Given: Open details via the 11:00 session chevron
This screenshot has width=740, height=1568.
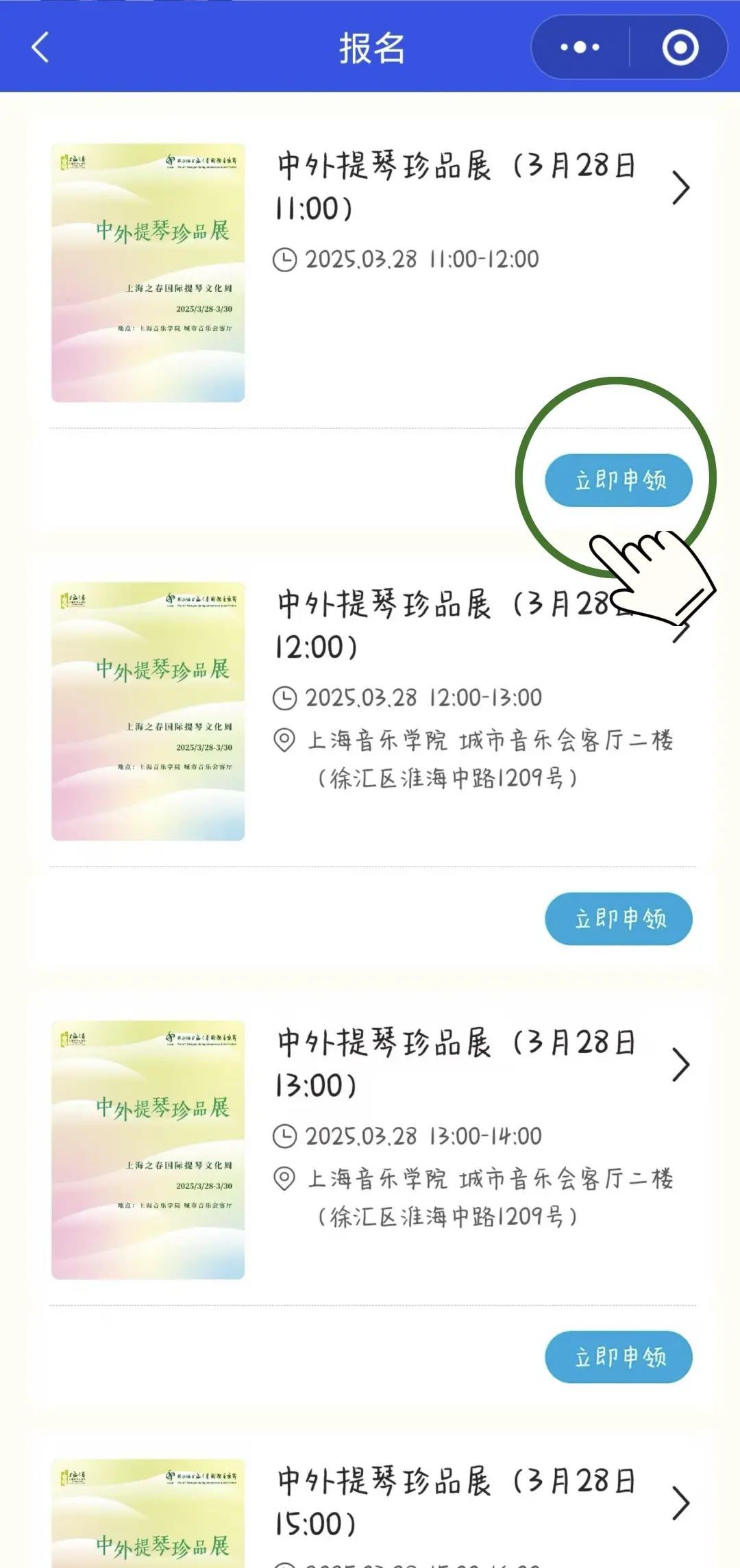Looking at the screenshot, I should pos(680,188).
